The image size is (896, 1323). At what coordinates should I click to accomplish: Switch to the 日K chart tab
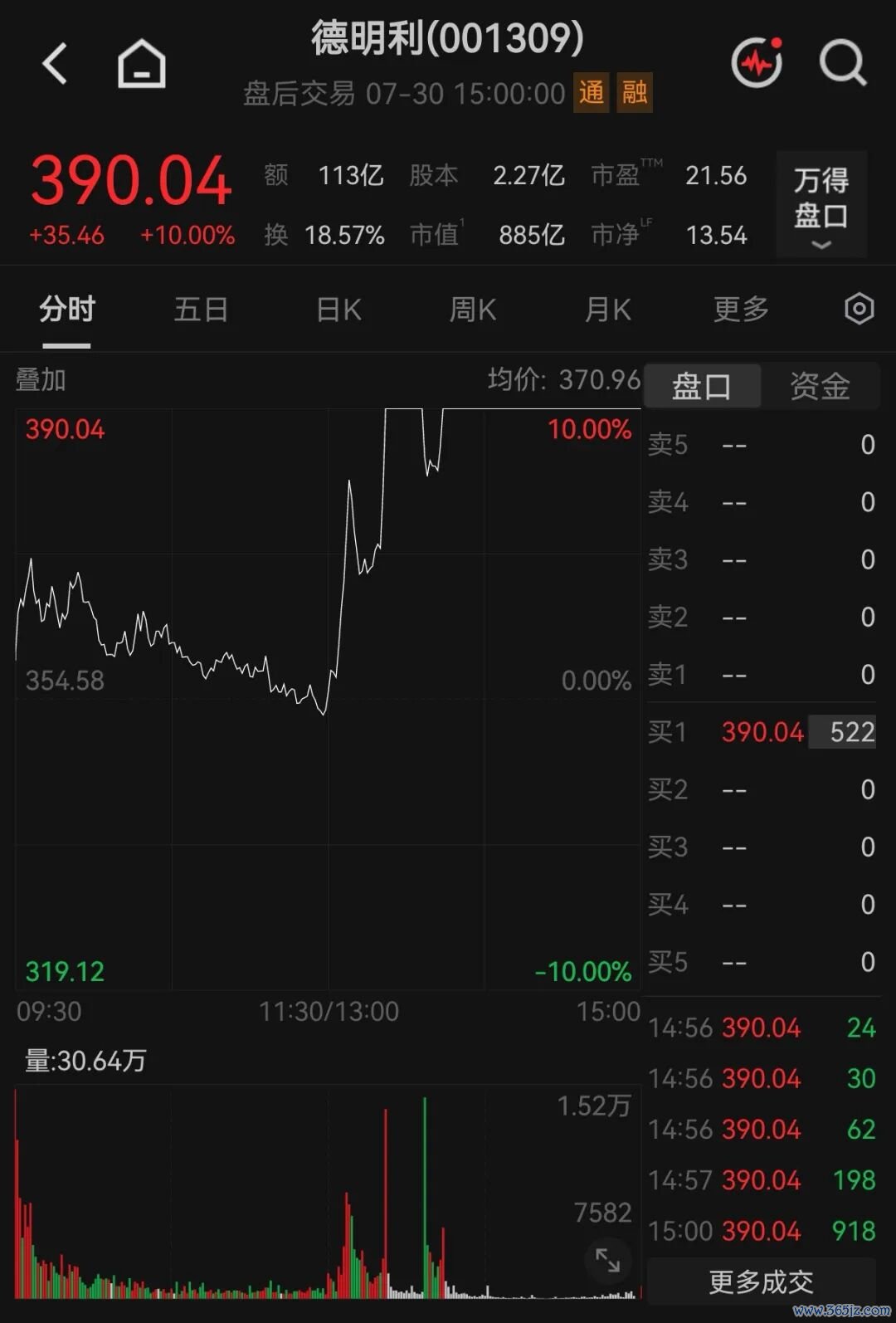[x=338, y=310]
